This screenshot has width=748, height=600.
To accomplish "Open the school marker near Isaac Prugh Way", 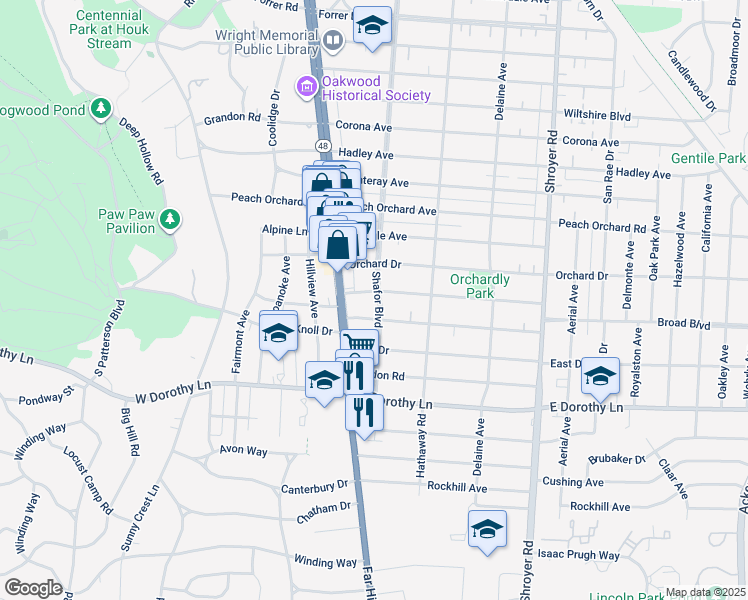I will click(x=487, y=530).
